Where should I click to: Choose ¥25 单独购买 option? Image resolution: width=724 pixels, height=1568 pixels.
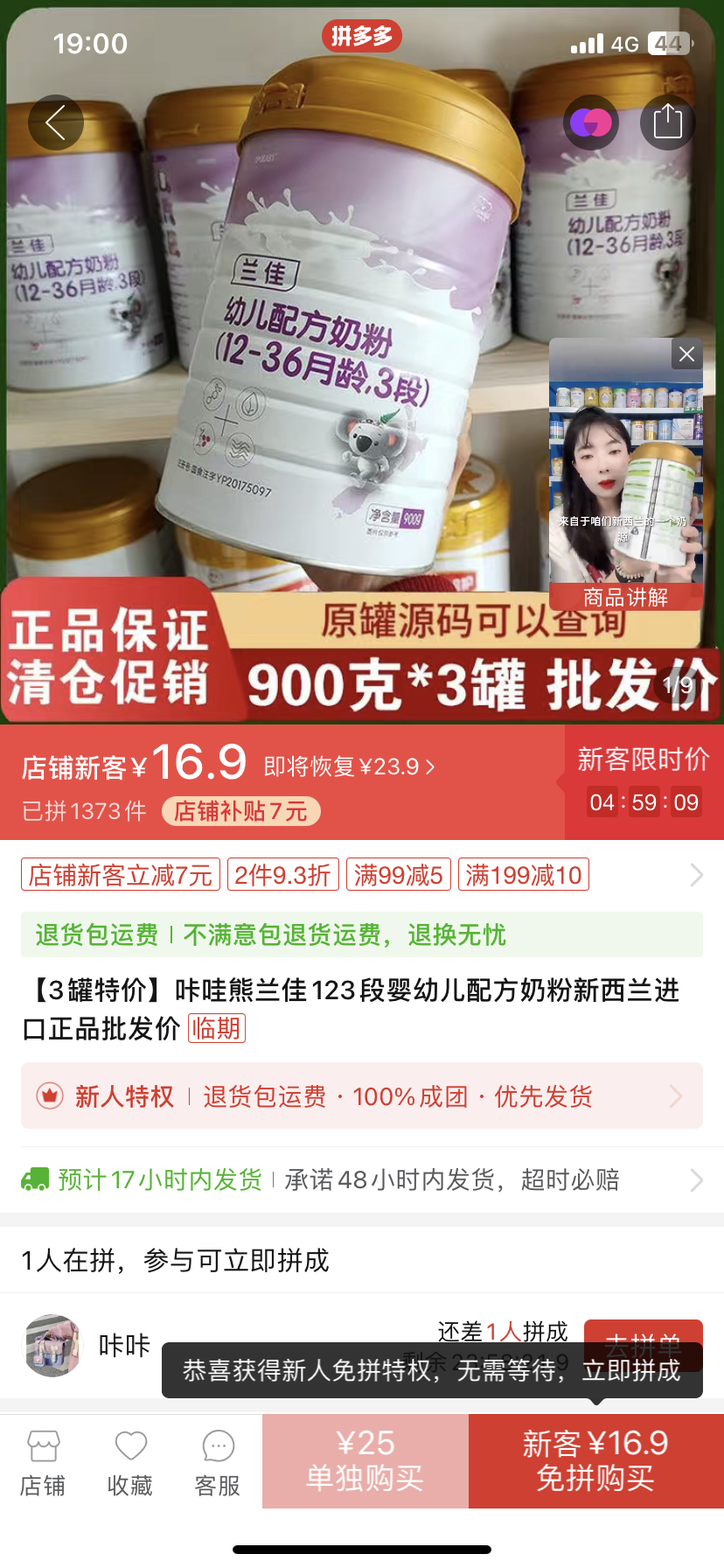[x=365, y=1460]
